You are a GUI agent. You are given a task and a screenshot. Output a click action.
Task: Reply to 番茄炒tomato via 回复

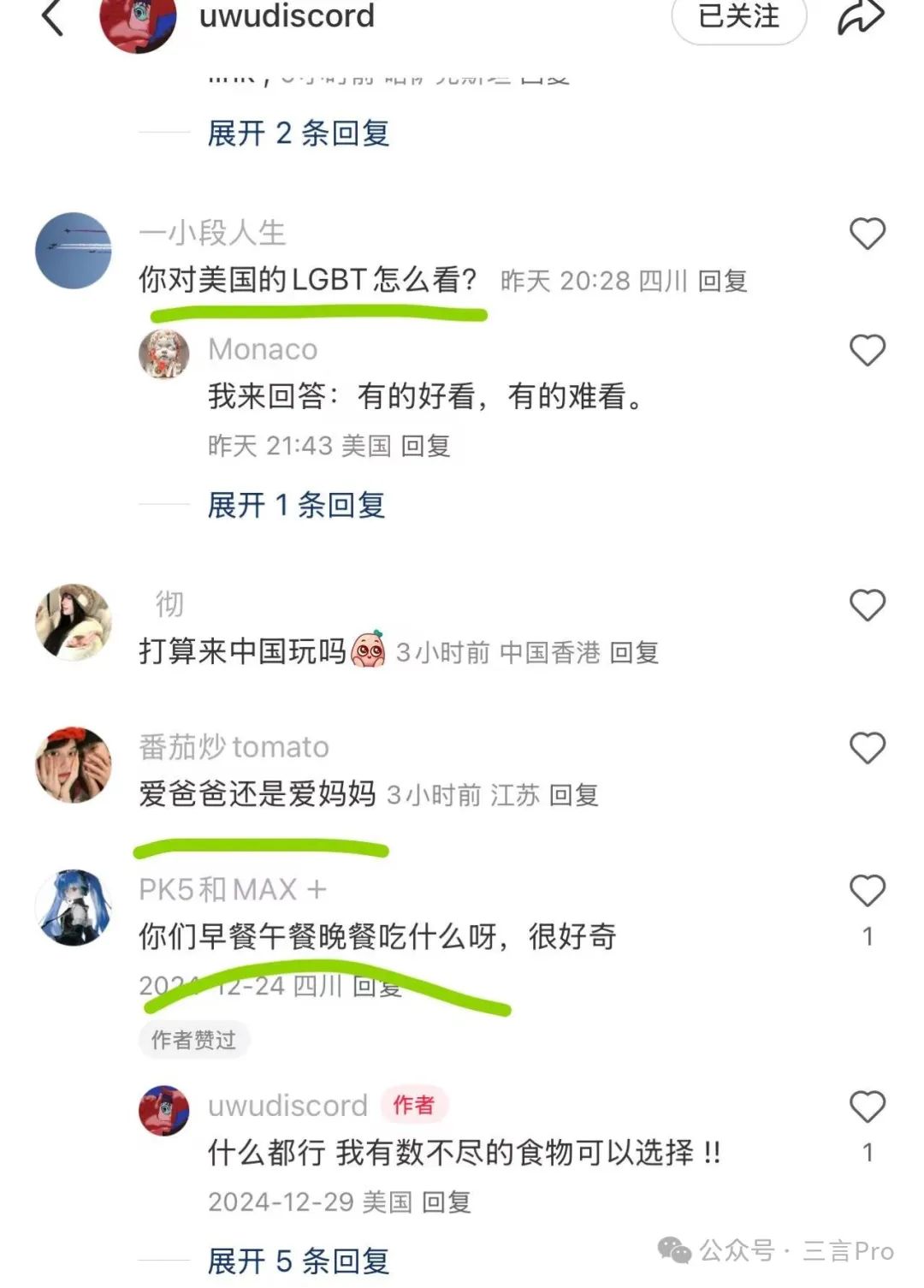(573, 795)
